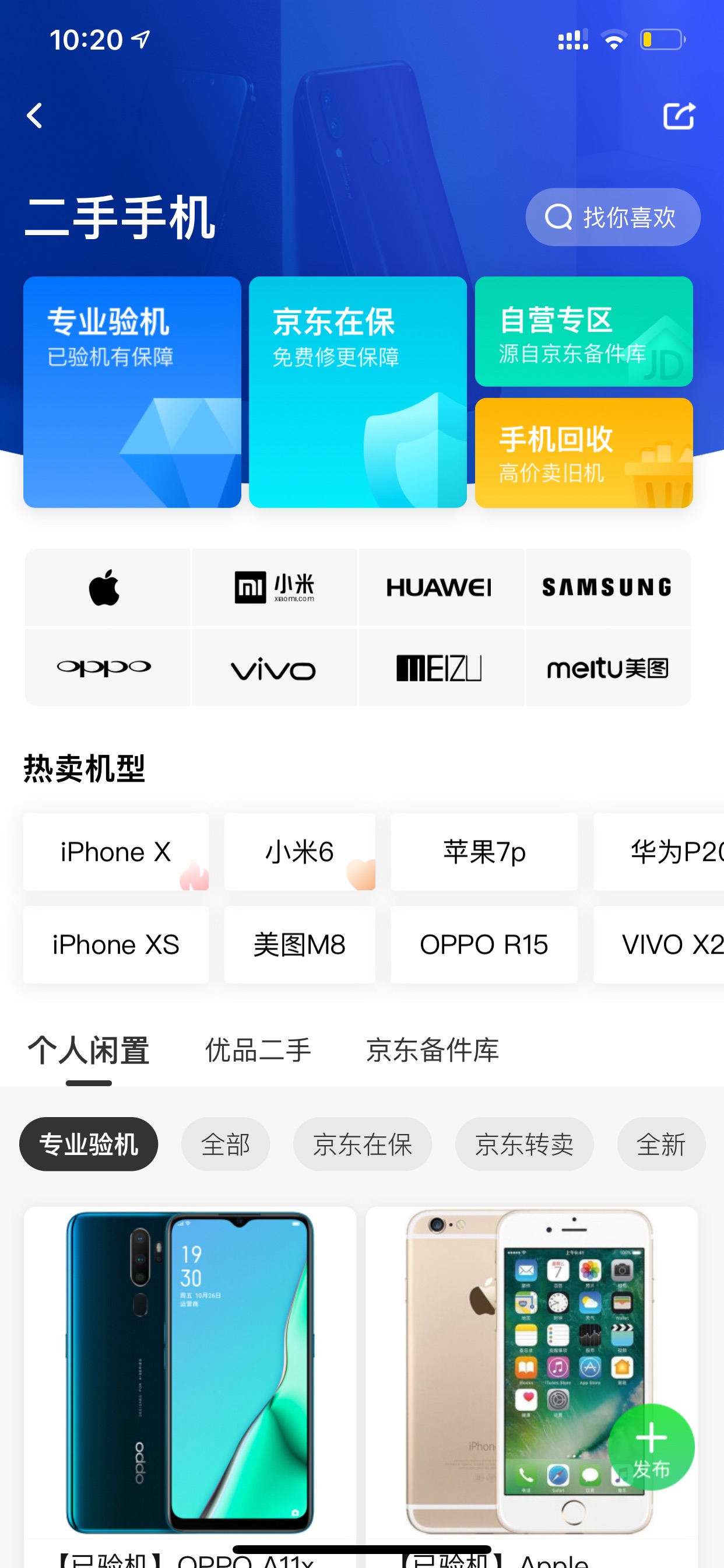
Task: Open the 京东在保 card
Action: 358,392
